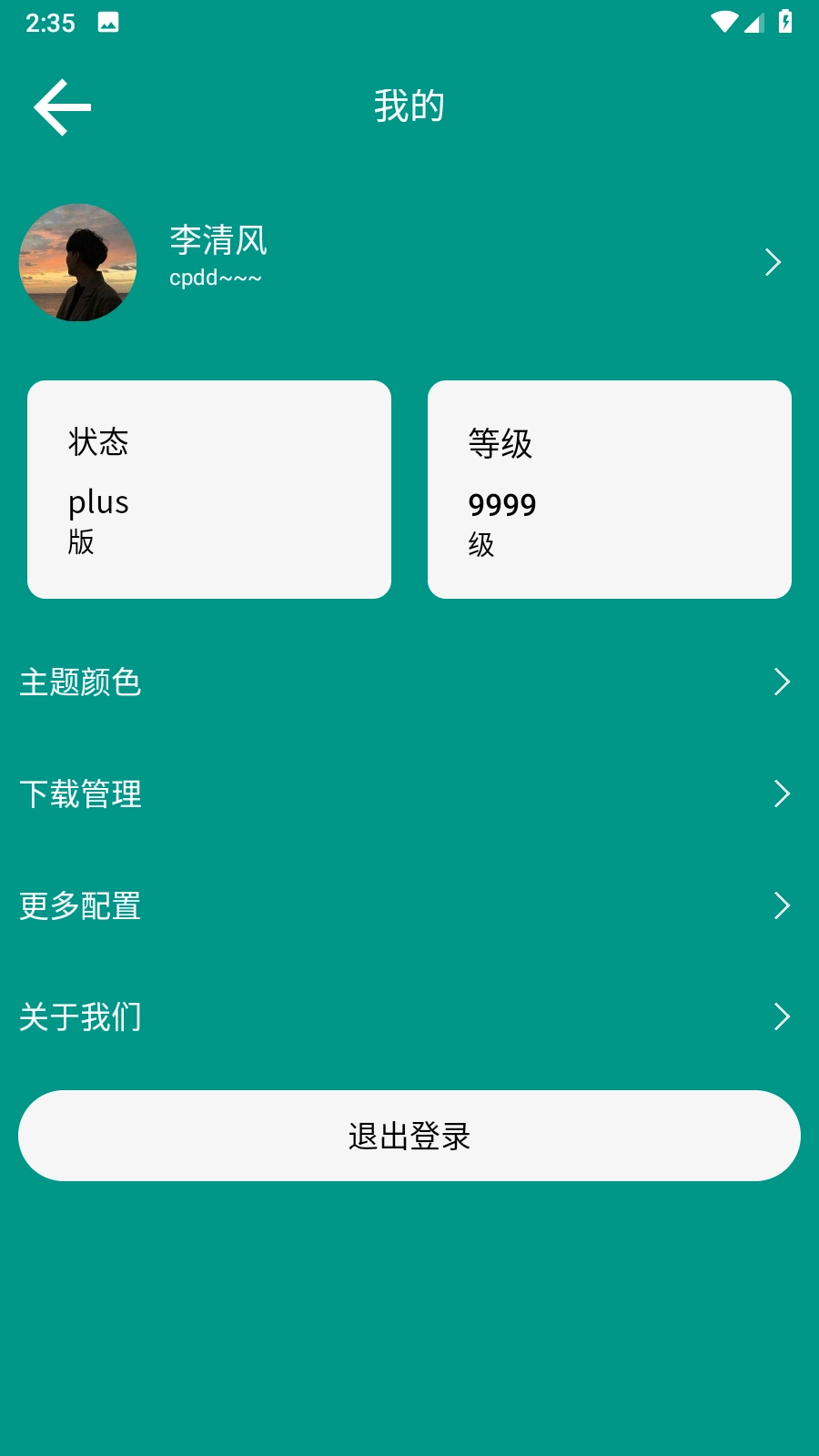Tap the cellular signal icon

(x=754, y=23)
